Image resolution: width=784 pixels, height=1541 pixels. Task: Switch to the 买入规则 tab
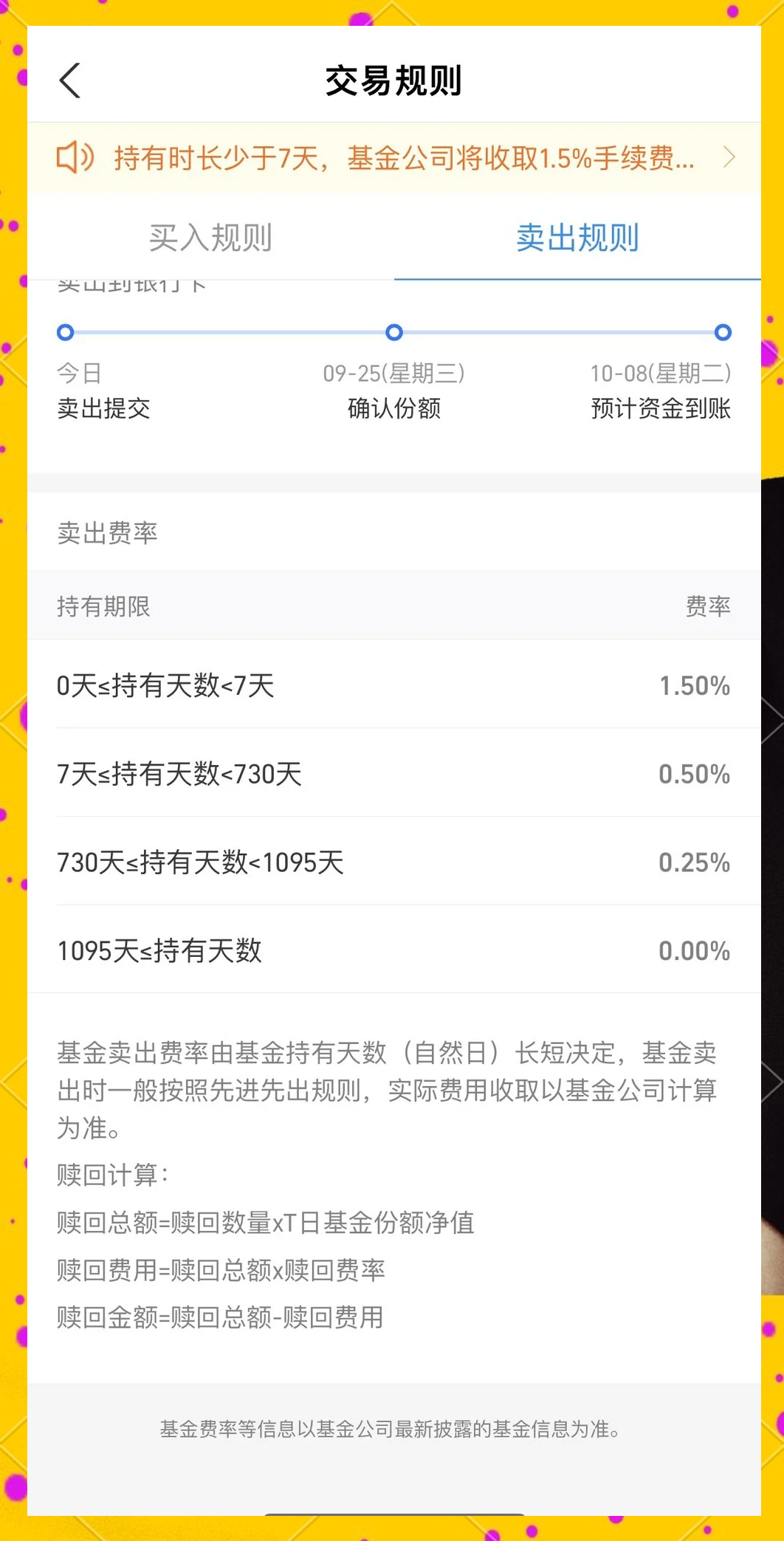pos(210,238)
